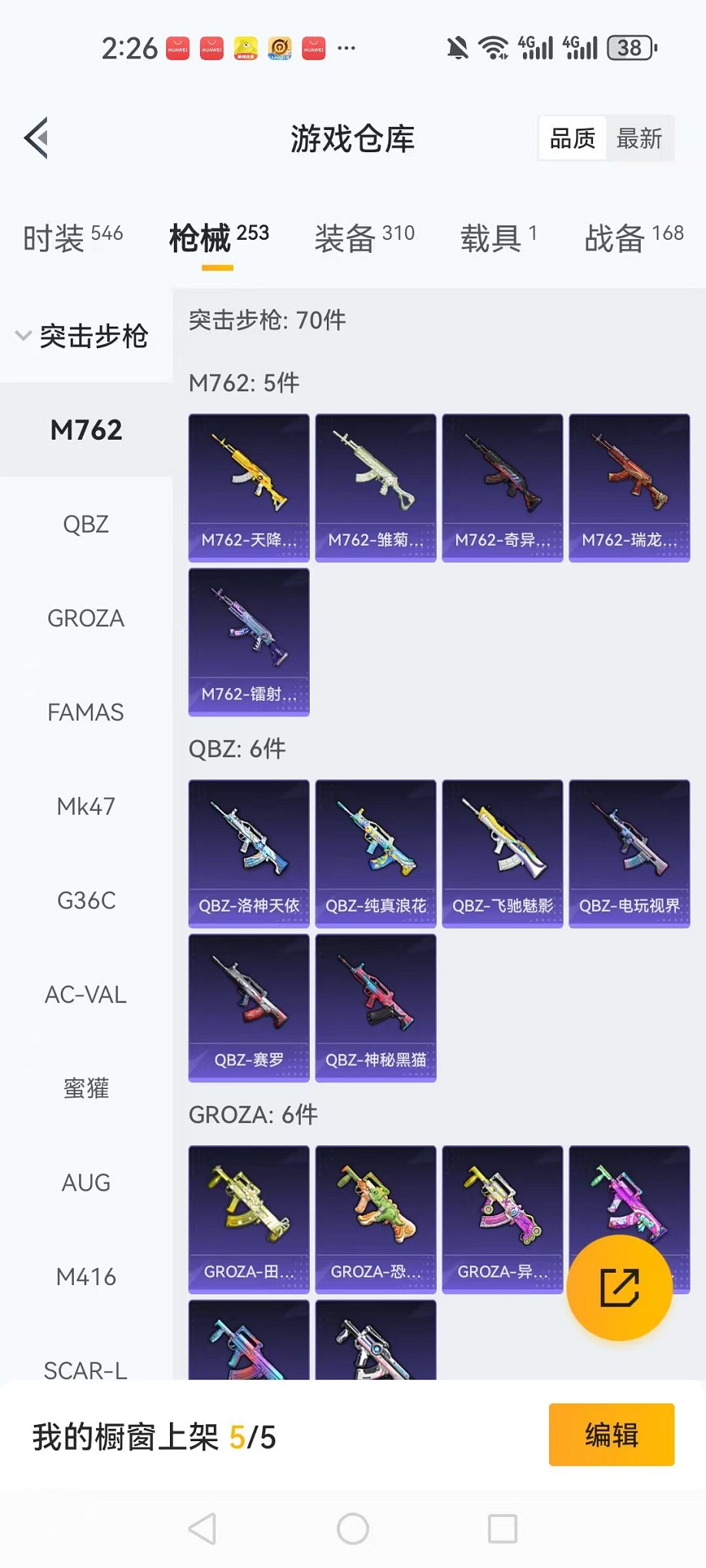Sort by 最新
The width and height of the screenshot is (706, 1568).
pyautogui.click(x=639, y=138)
